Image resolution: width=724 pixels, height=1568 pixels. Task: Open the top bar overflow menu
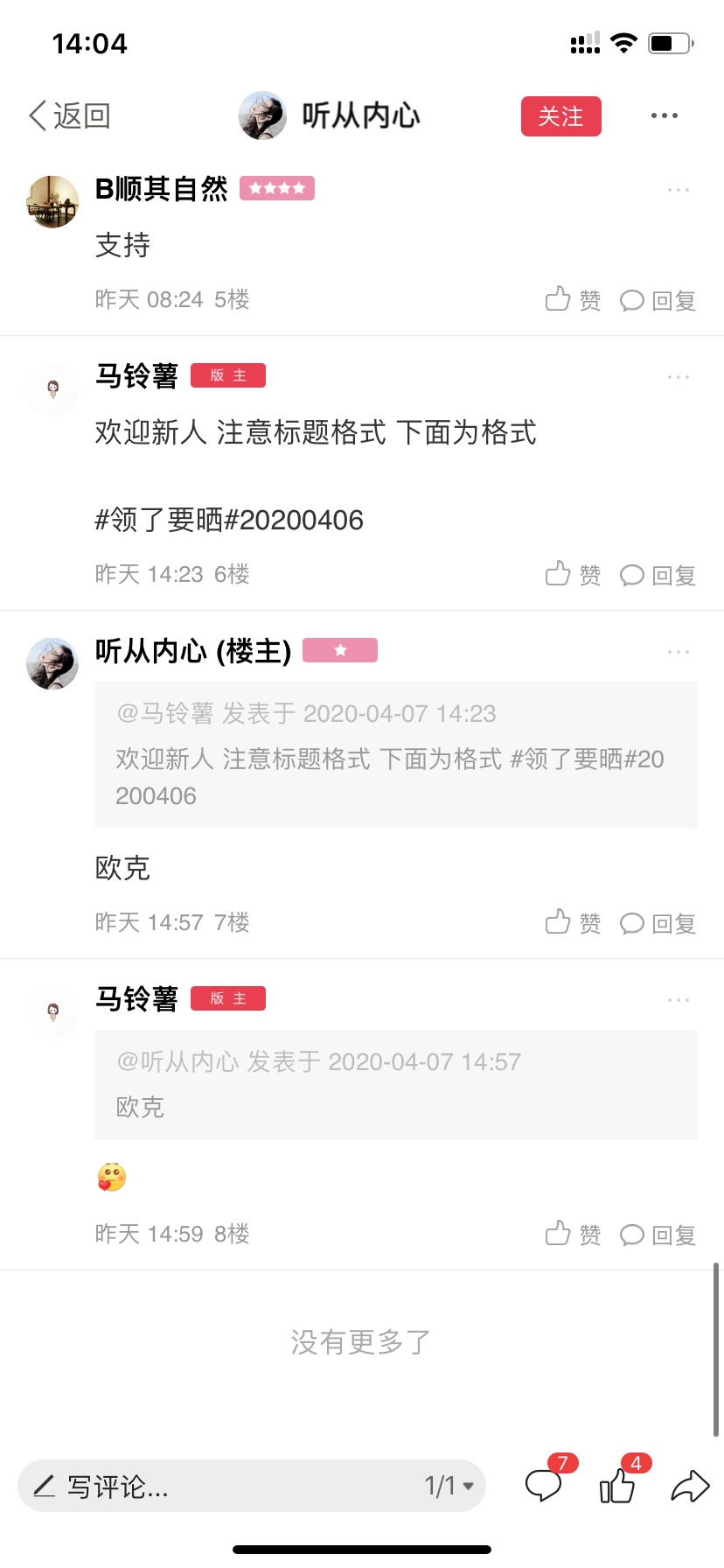pyautogui.click(x=664, y=115)
